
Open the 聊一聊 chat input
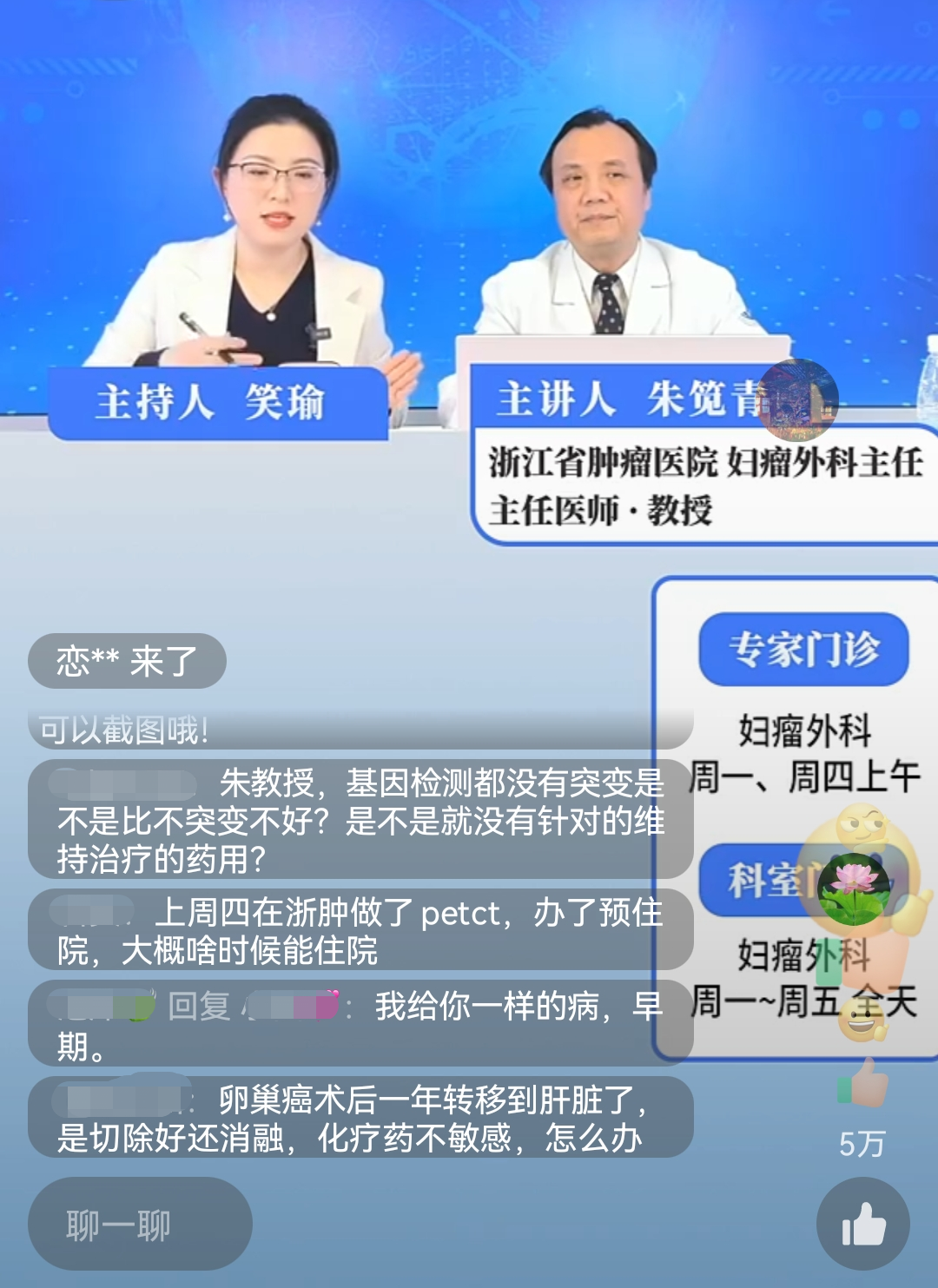point(140,1225)
